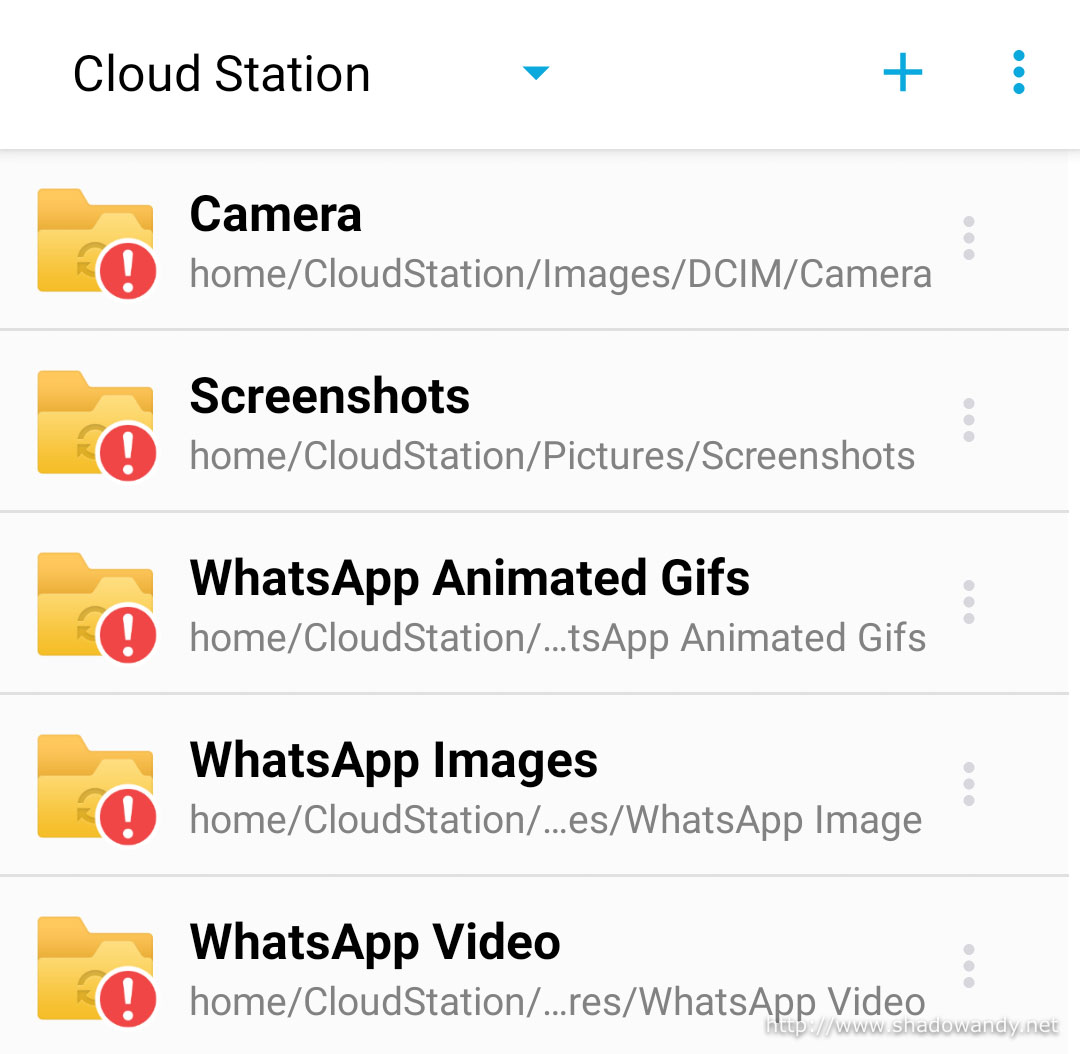Expand the Cloud Station dropdown

tap(536, 73)
